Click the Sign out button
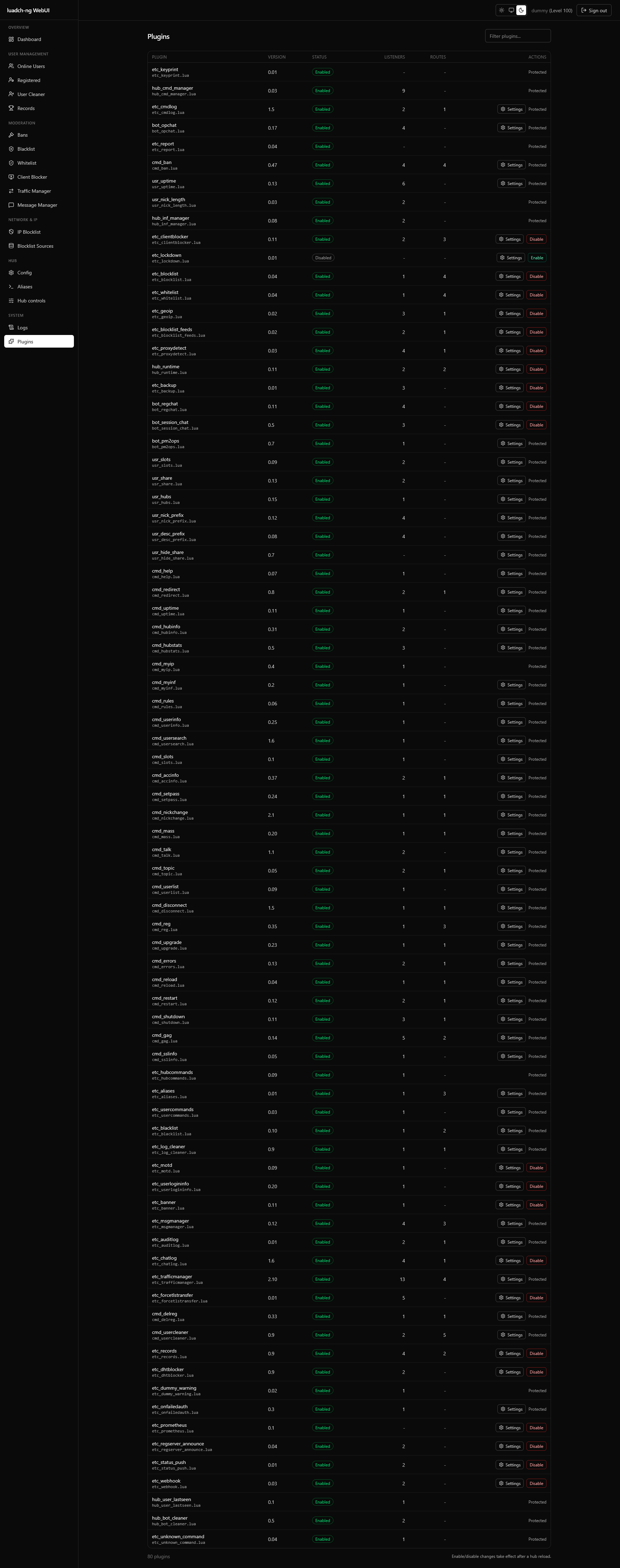 click(594, 11)
